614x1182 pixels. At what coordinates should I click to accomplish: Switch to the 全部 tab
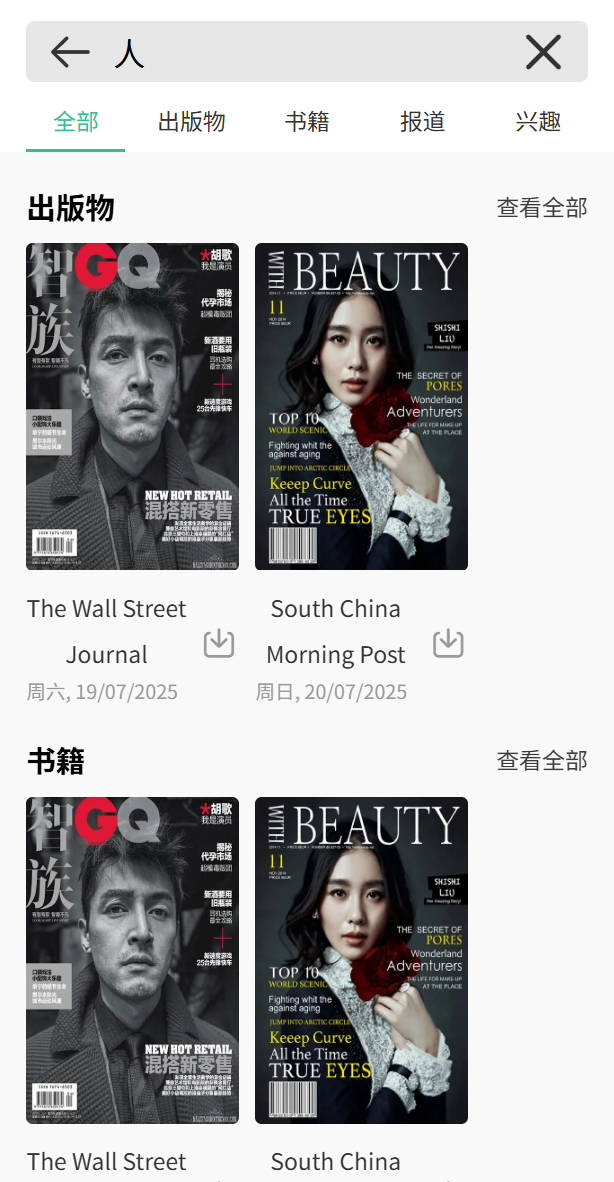click(x=76, y=122)
